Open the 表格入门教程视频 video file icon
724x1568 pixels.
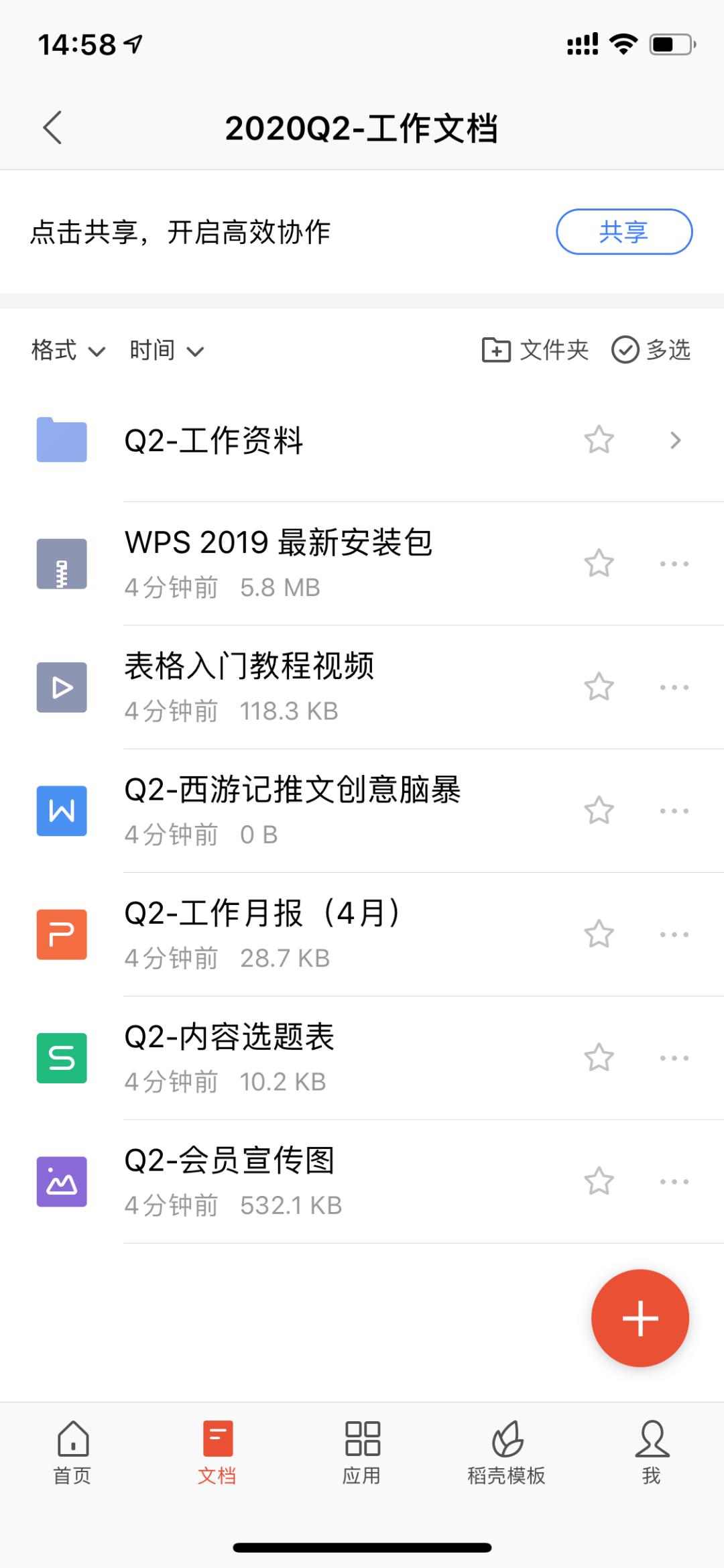[62, 686]
